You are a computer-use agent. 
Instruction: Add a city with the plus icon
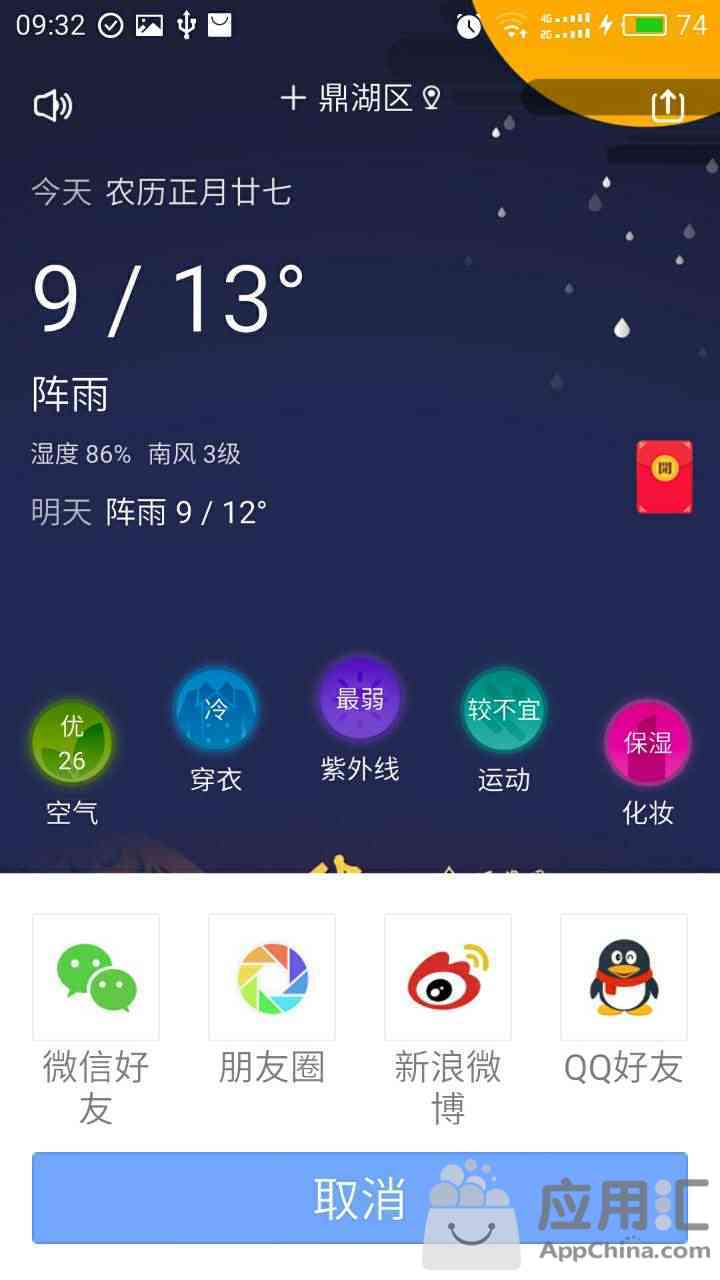tap(292, 98)
